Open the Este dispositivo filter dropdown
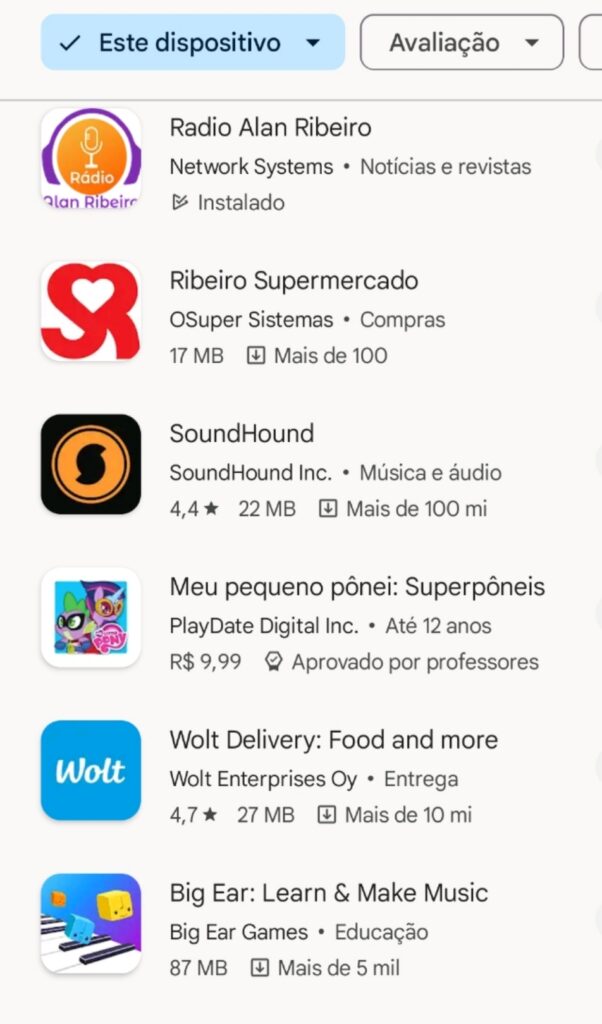The width and height of the screenshot is (602, 1024). tap(193, 42)
